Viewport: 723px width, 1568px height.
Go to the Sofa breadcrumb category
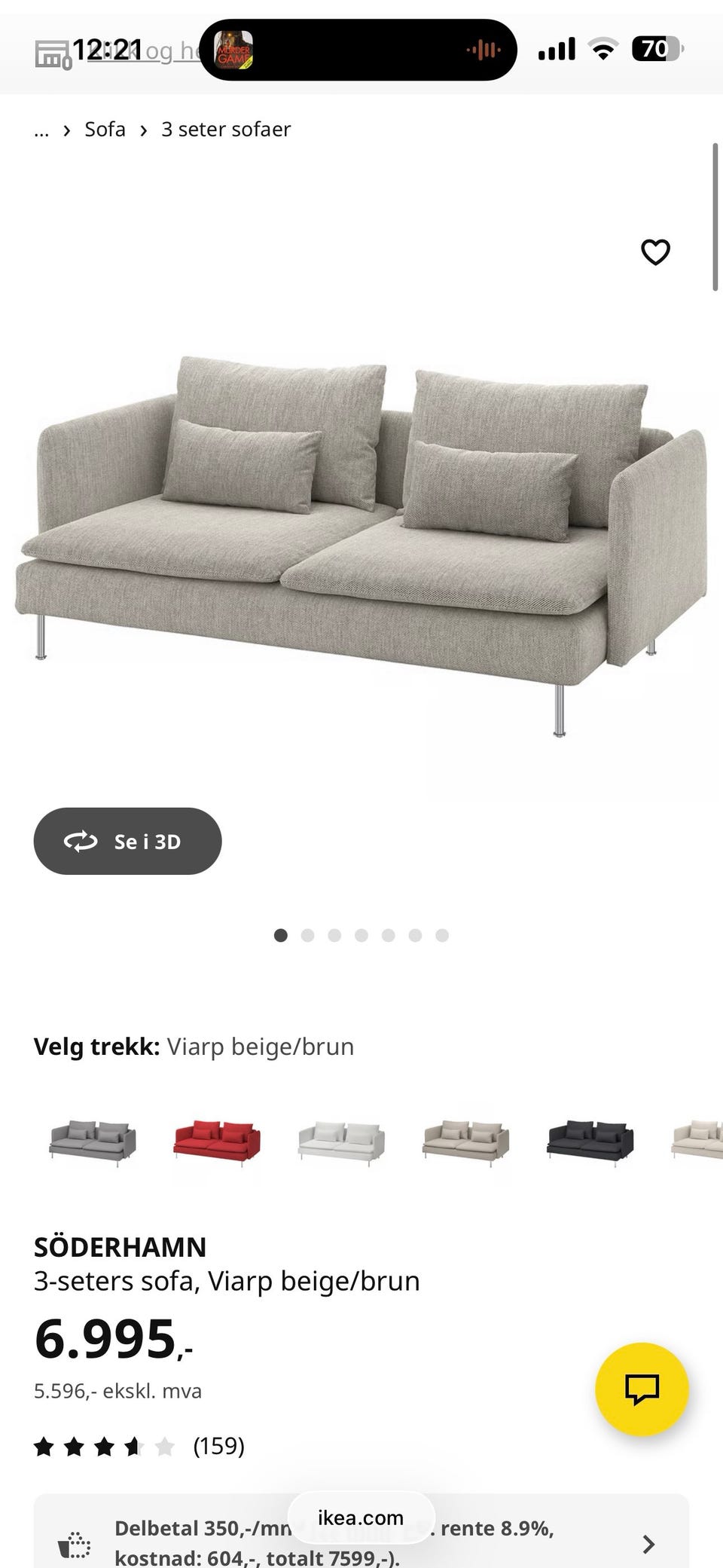[105, 129]
